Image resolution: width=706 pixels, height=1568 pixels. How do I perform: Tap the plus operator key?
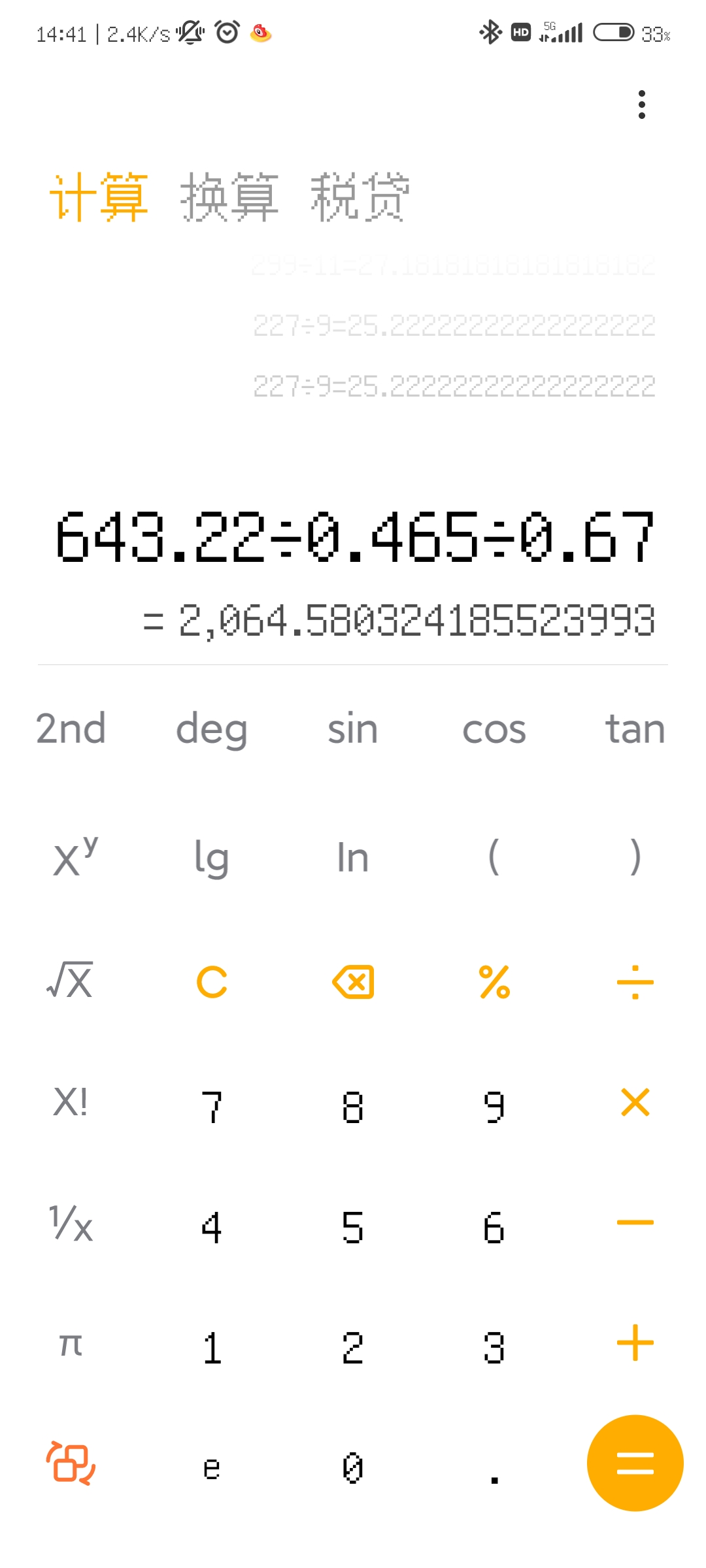click(x=635, y=1343)
